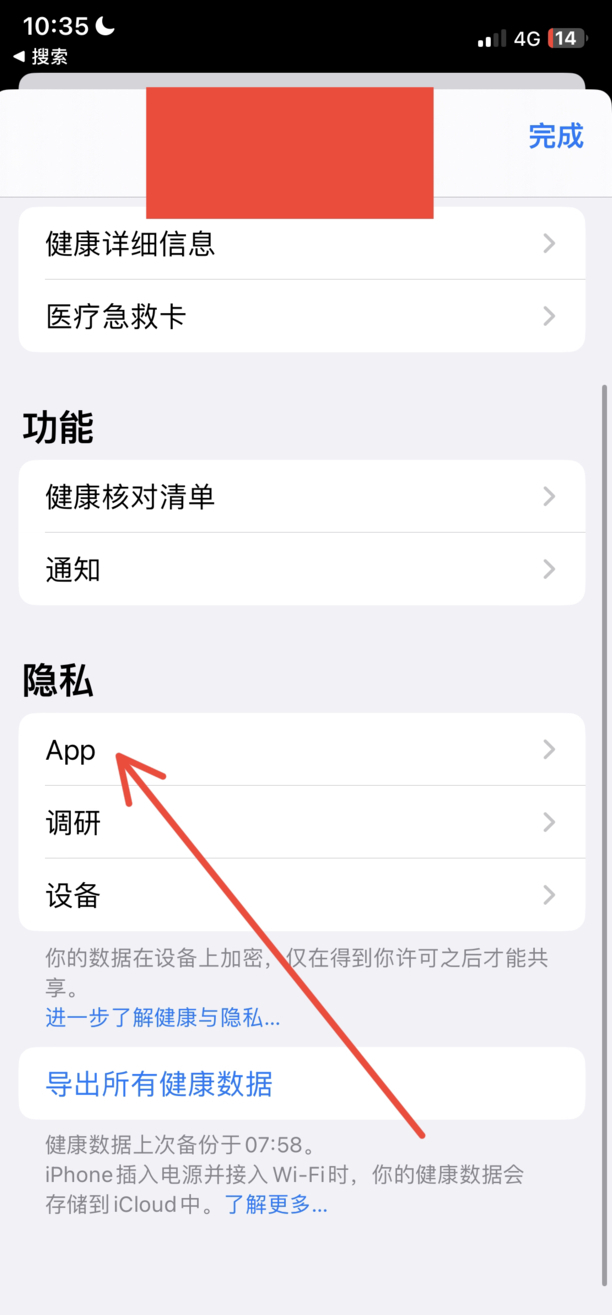This screenshot has height=1315, width=612.
Task: Tap the 进一步了解健康与隐私 link
Action: pos(163,1018)
